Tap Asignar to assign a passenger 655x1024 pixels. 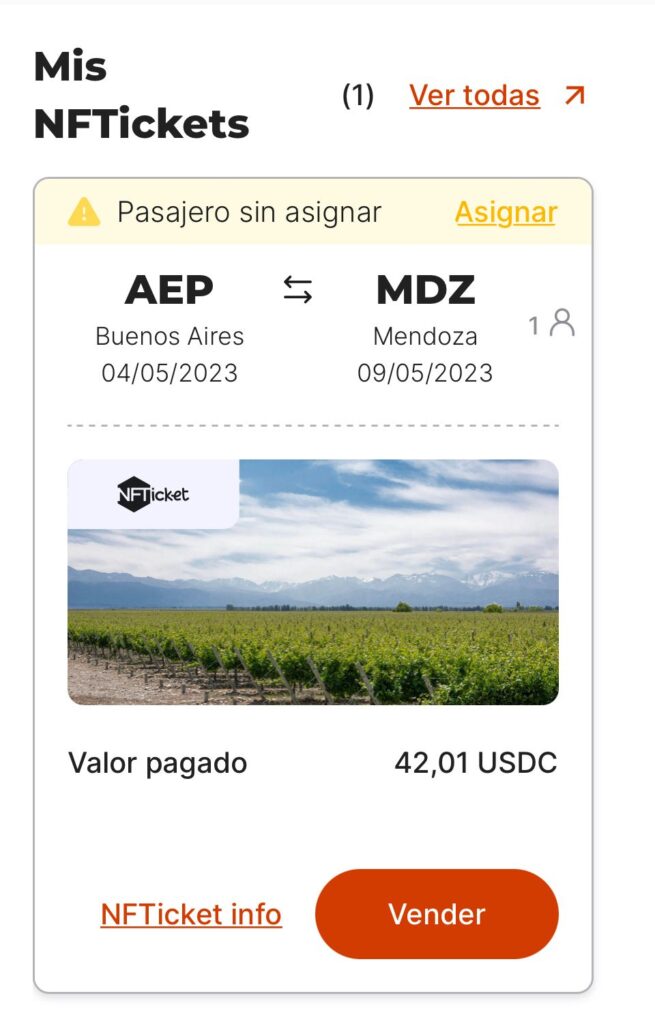click(506, 212)
